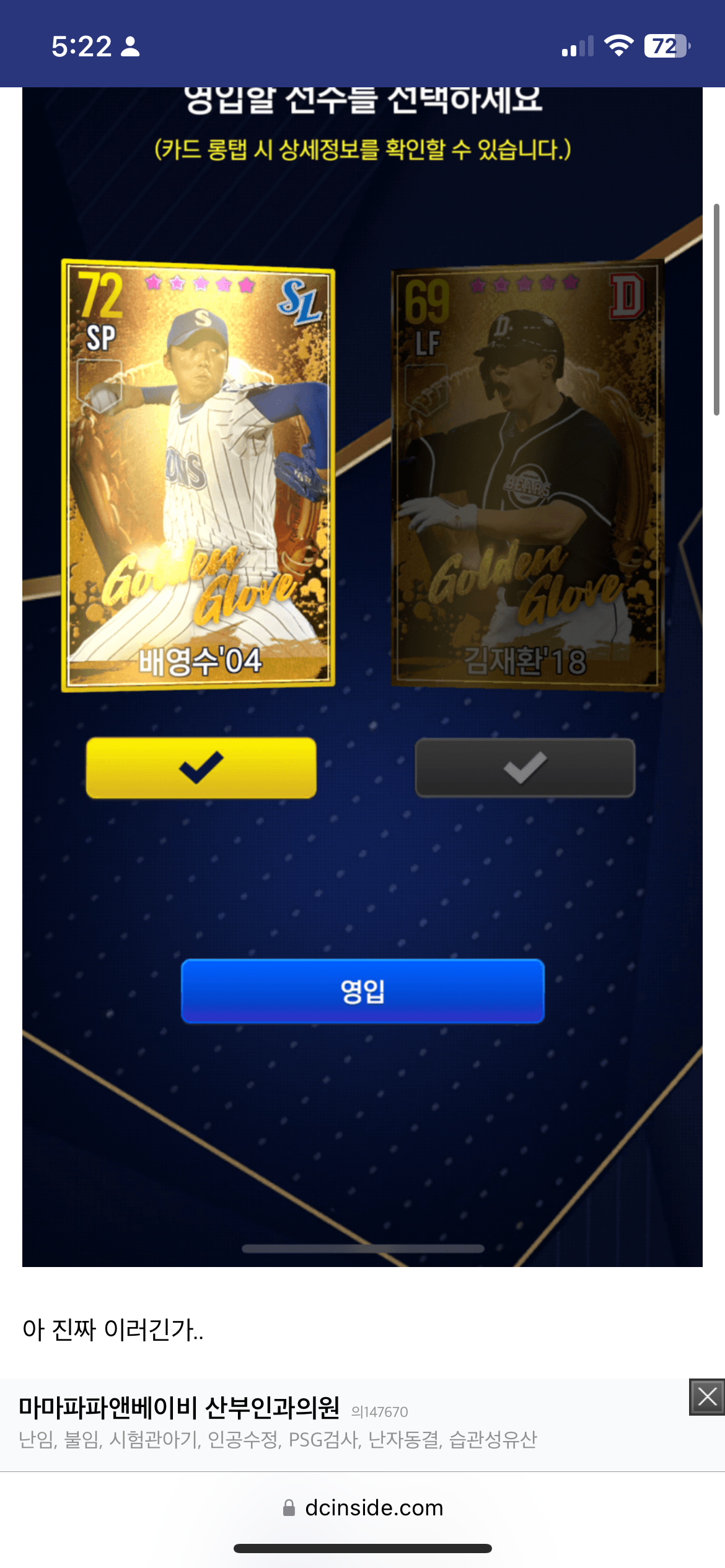Tap the dcinside.com address bar

click(362, 1507)
